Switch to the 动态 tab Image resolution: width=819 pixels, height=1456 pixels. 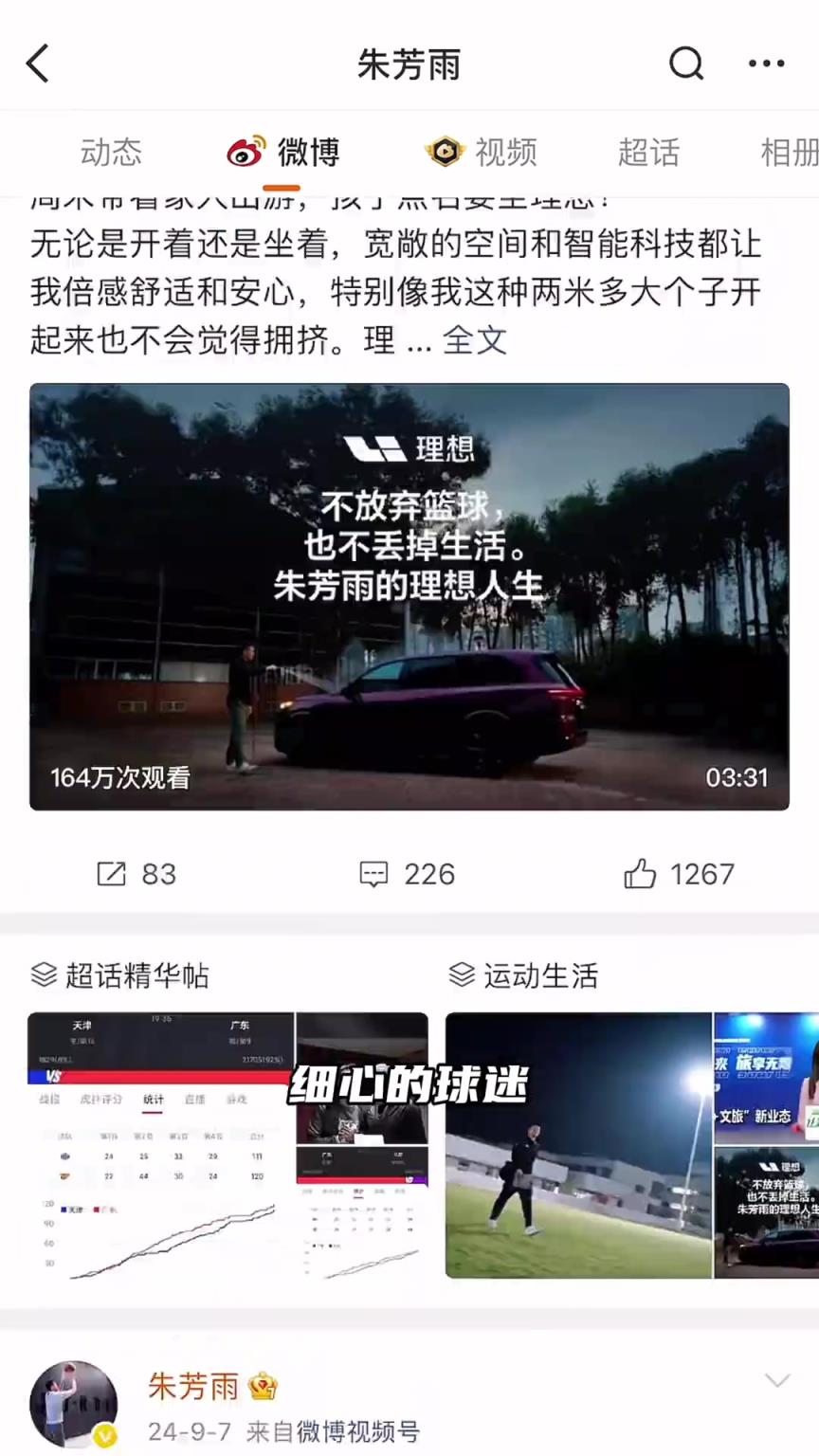coord(111,152)
